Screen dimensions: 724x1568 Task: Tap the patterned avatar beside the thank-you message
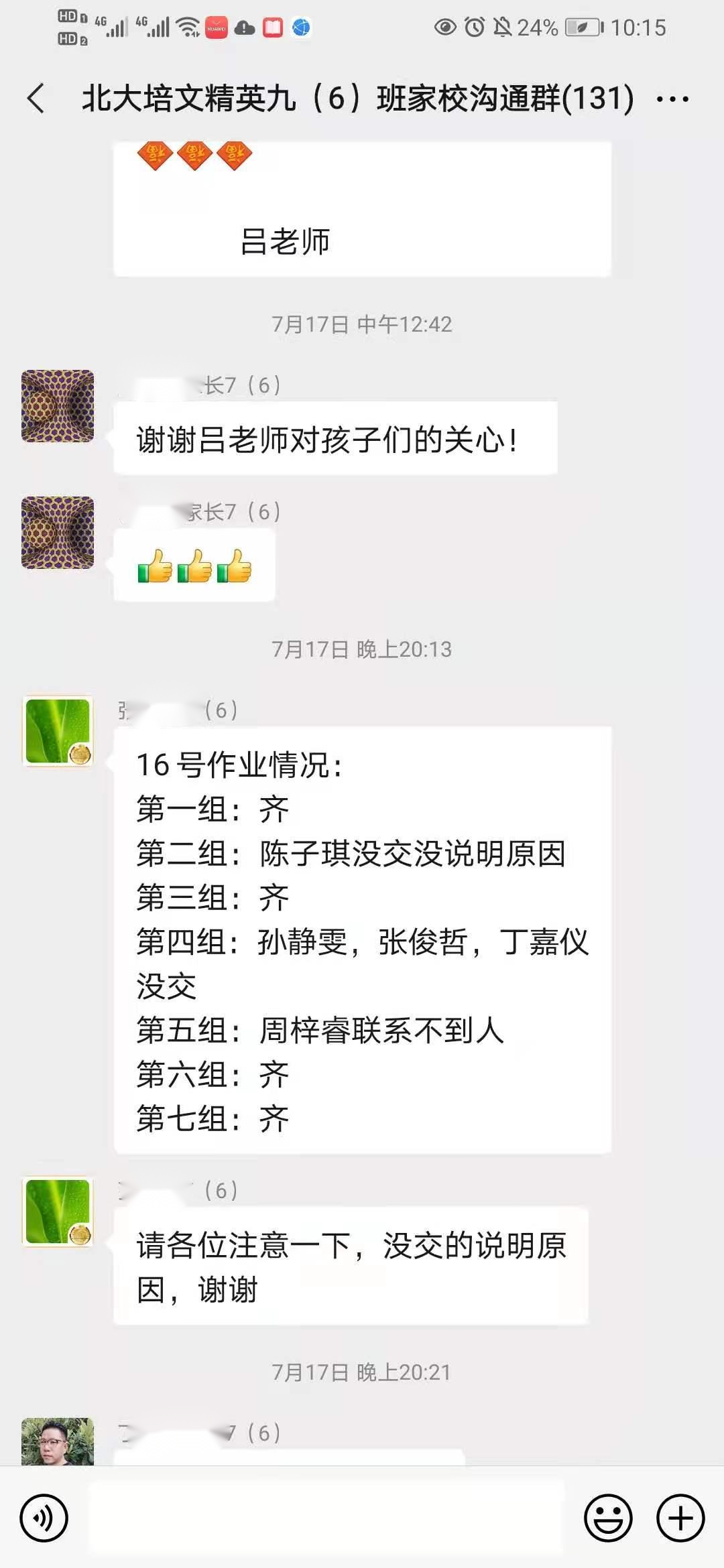click(x=58, y=406)
